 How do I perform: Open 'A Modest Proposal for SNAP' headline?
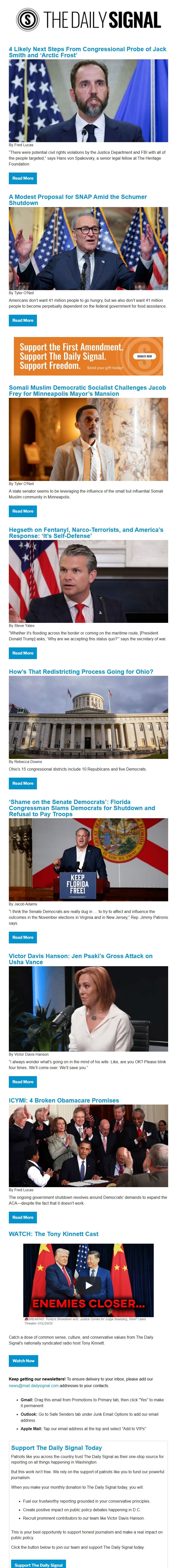click(77, 200)
